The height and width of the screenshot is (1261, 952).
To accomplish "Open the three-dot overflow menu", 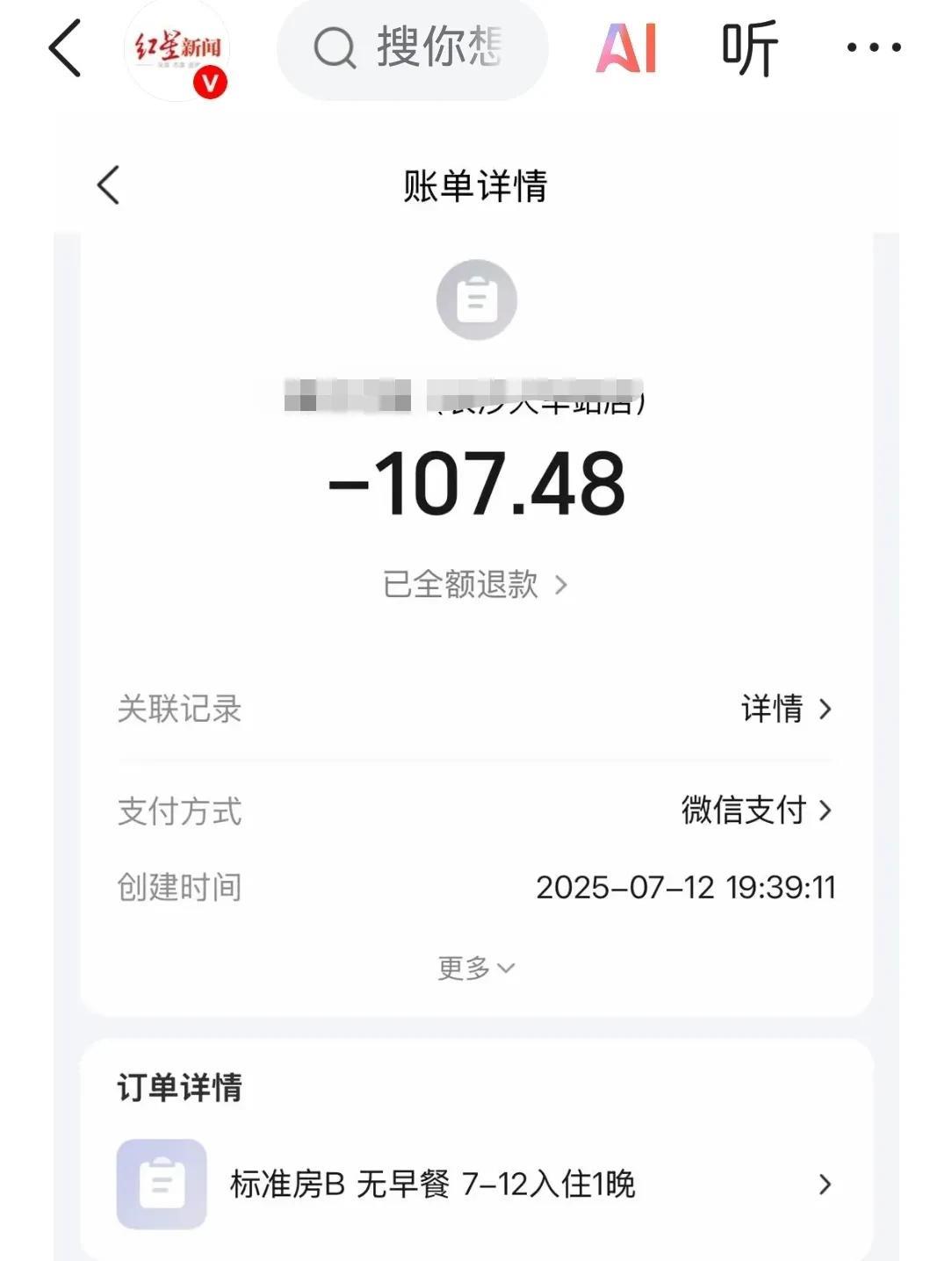I will point(873,48).
